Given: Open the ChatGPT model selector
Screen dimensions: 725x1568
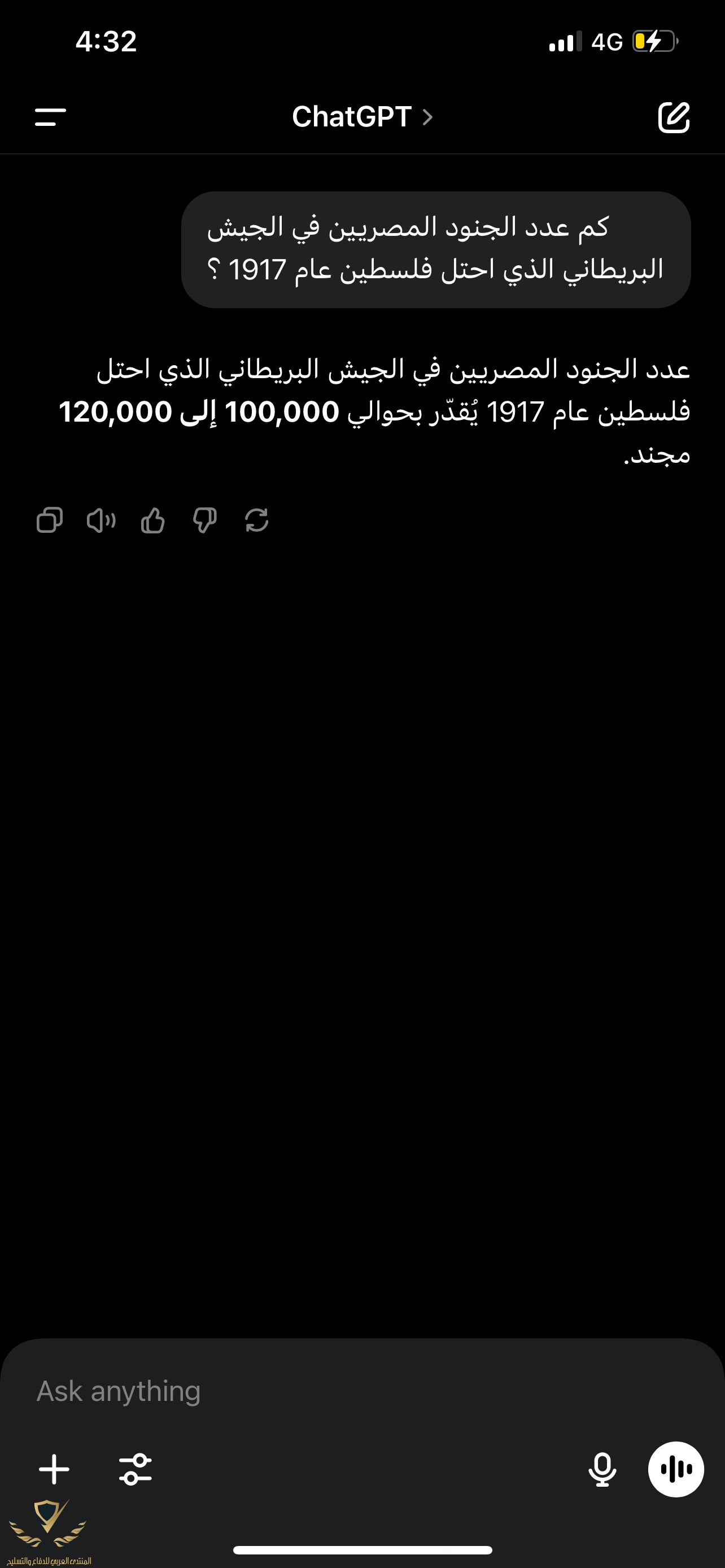Looking at the screenshot, I should pos(361,117).
